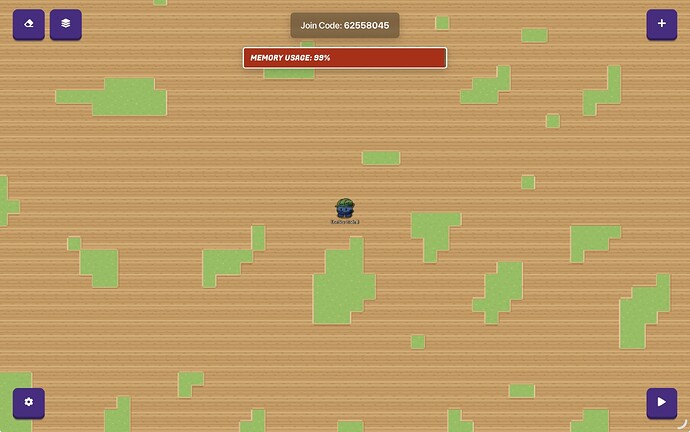Start the game with play button
Viewport: 690px width, 432px height.
(x=661, y=403)
